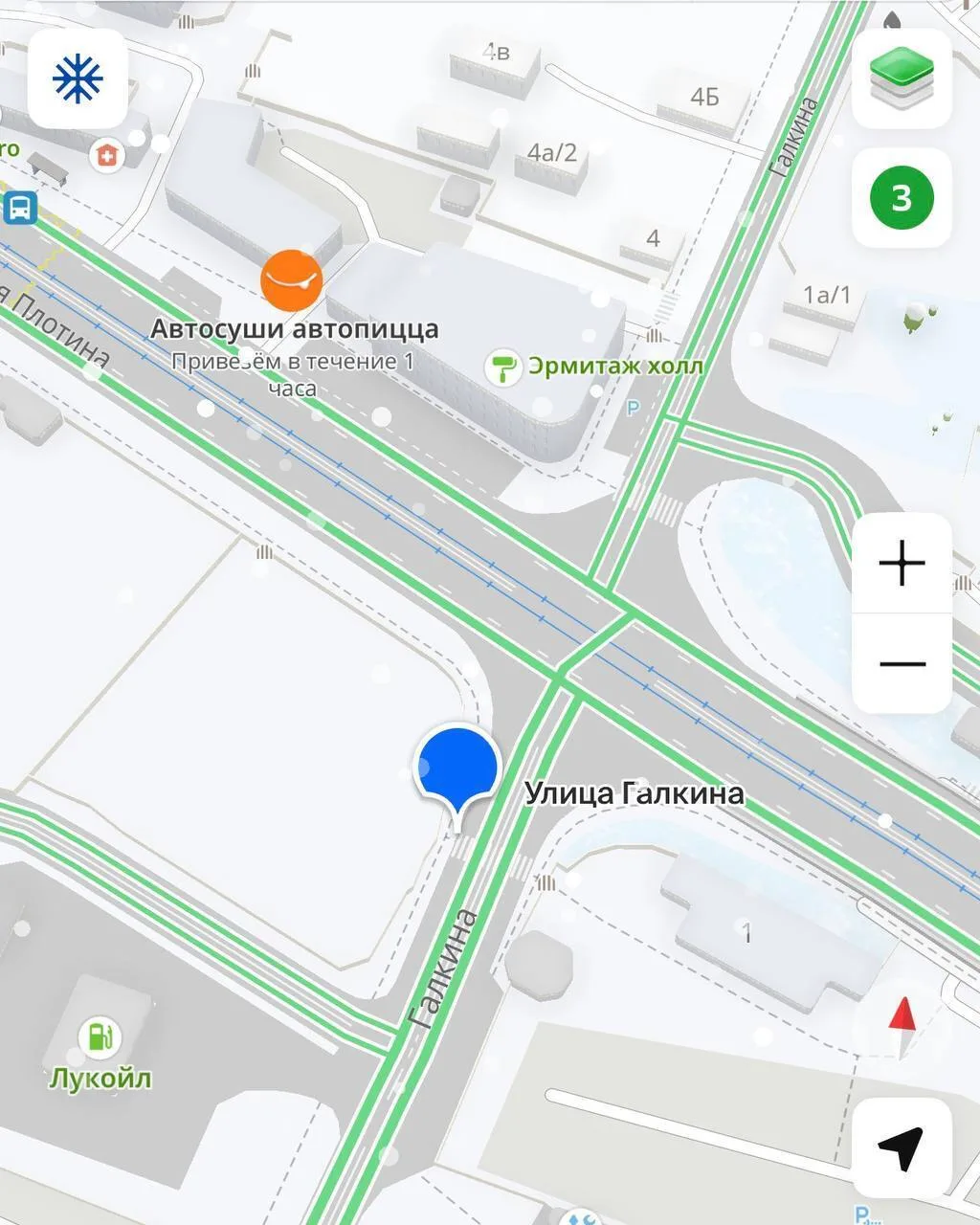This screenshot has width=980, height=1225.
Task: Center the map on my location
Action: point(902,1147)
